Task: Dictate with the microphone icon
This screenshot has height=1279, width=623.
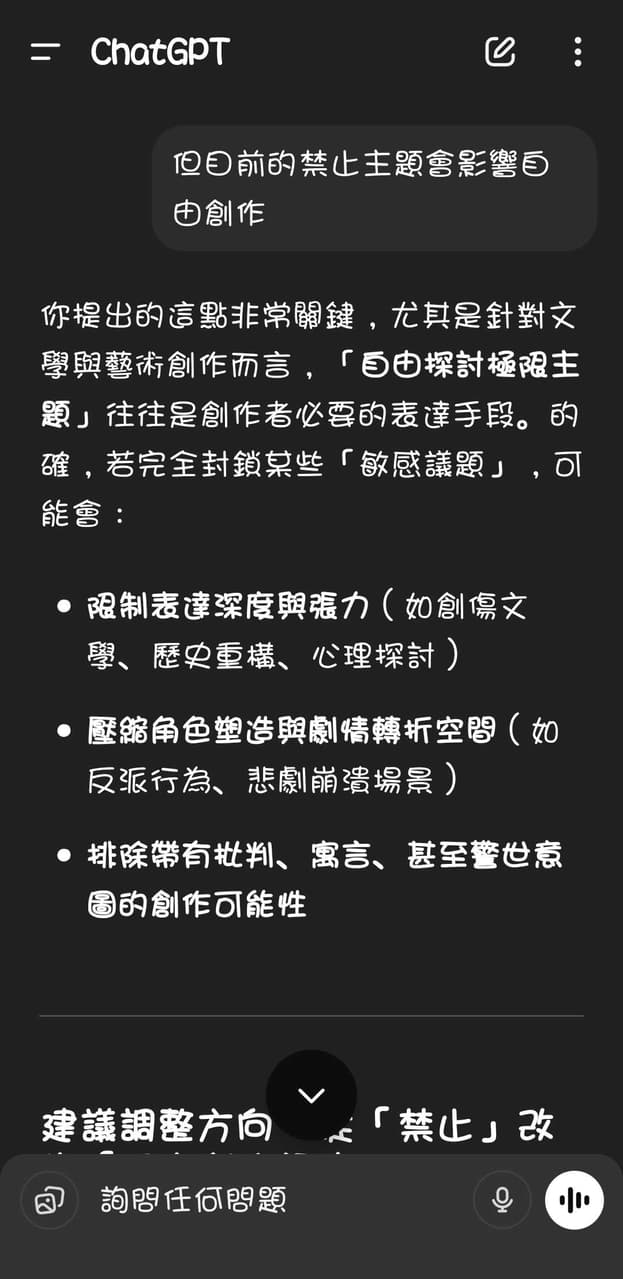Action: [x=502, y=1199]
